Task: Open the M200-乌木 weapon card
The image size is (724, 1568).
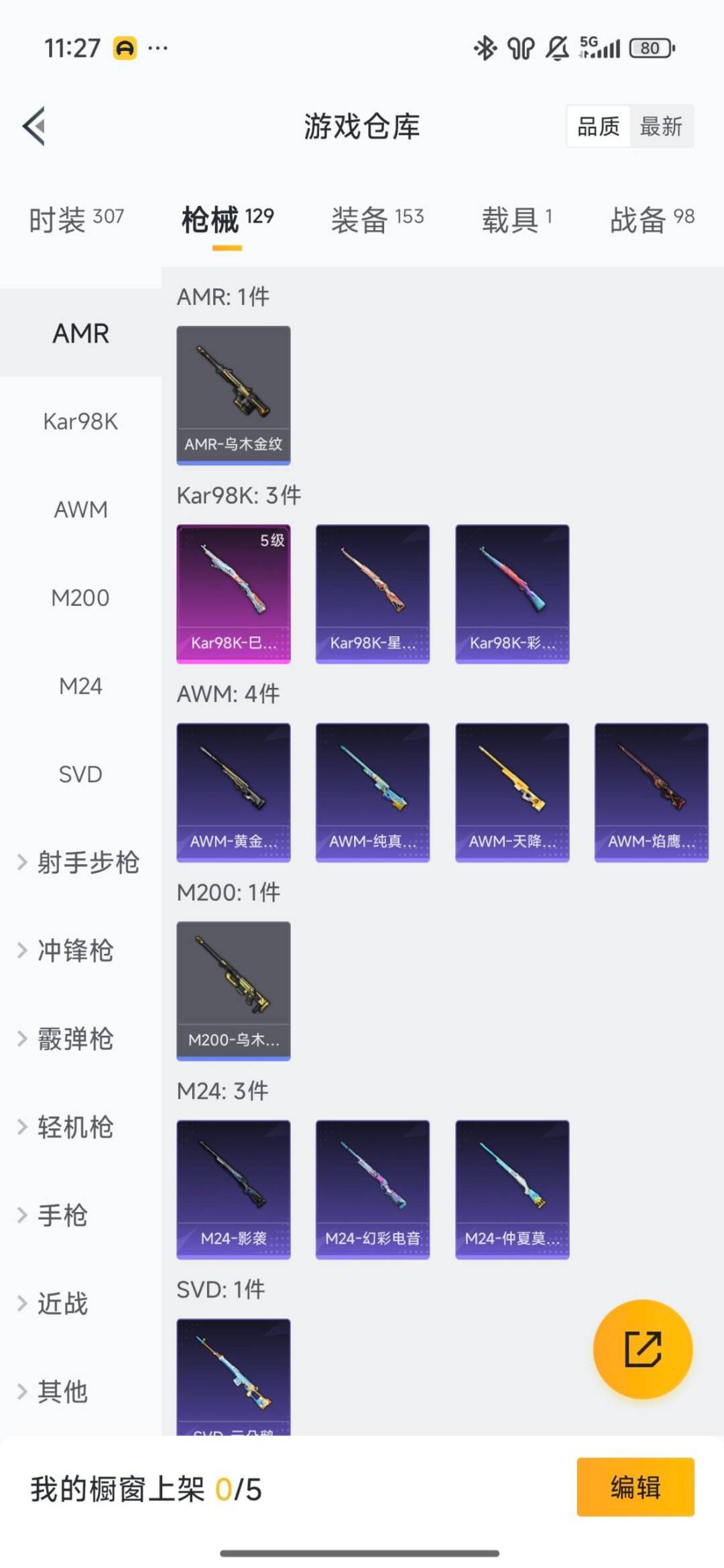Action: (233, 992)
